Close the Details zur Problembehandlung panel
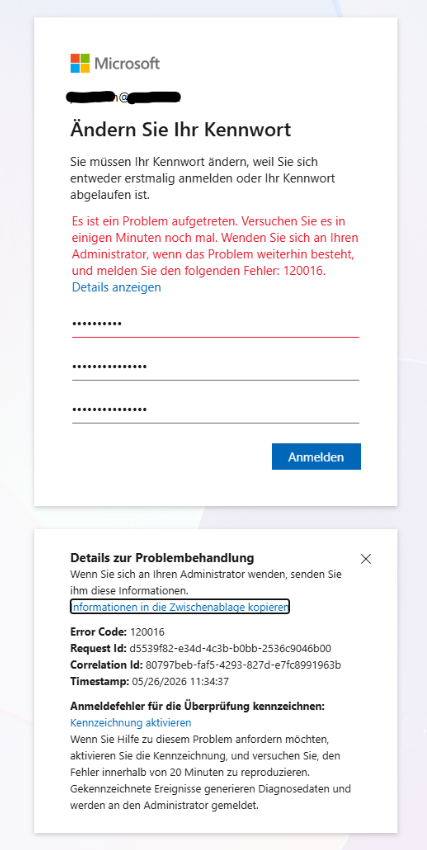 pyautogui.click(x=366, y=559)
